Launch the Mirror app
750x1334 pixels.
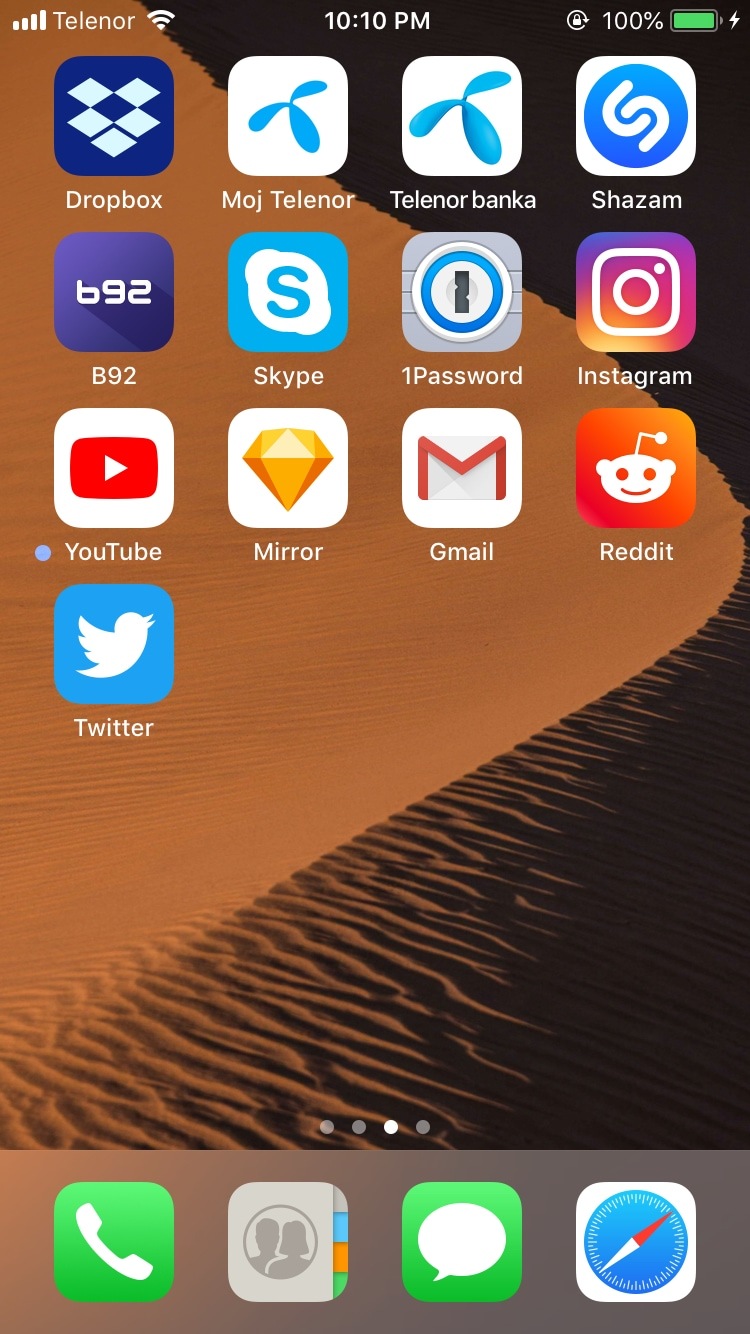[x=288, y=468]
